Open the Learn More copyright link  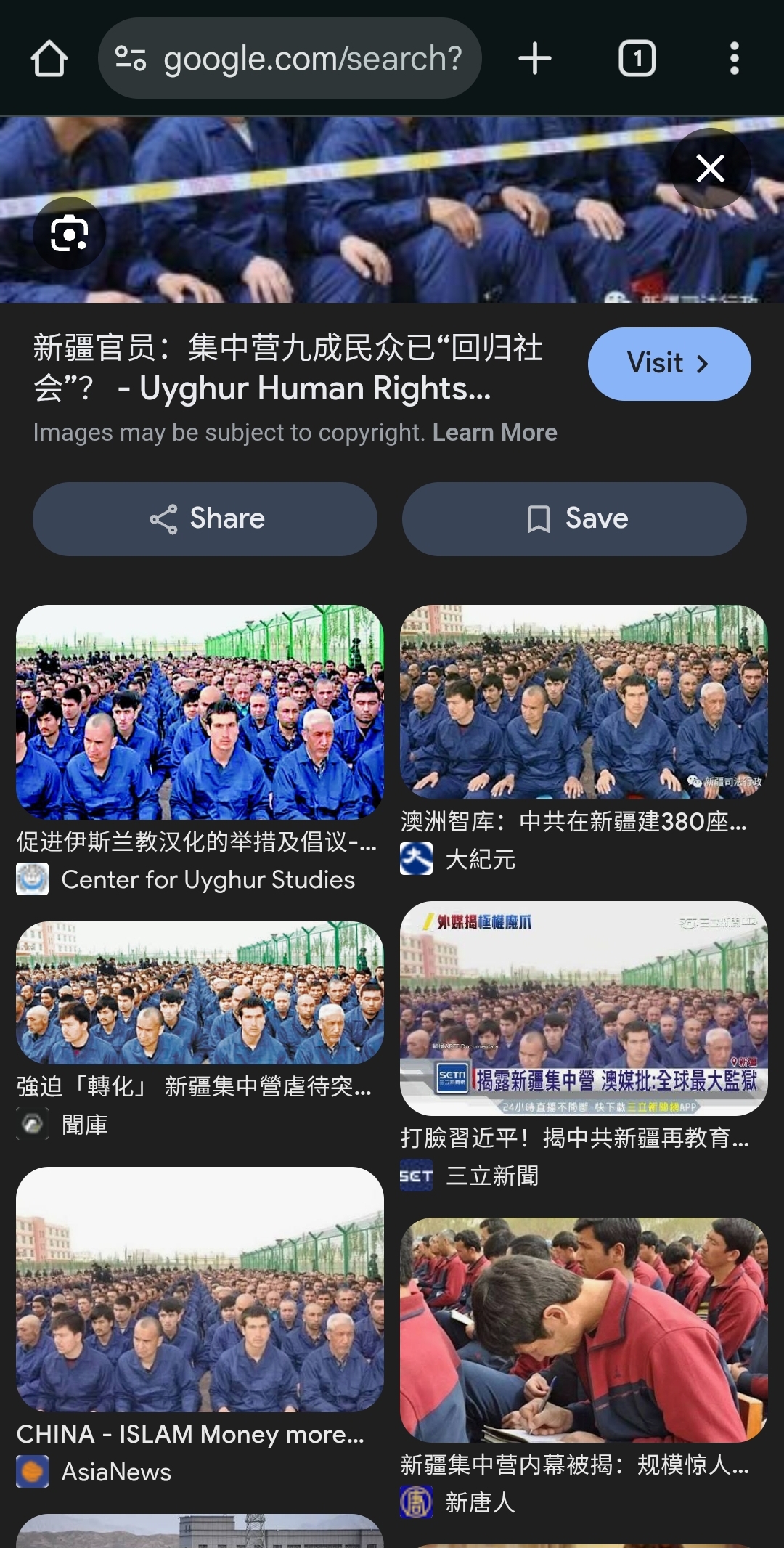click(x=494, y=433)
